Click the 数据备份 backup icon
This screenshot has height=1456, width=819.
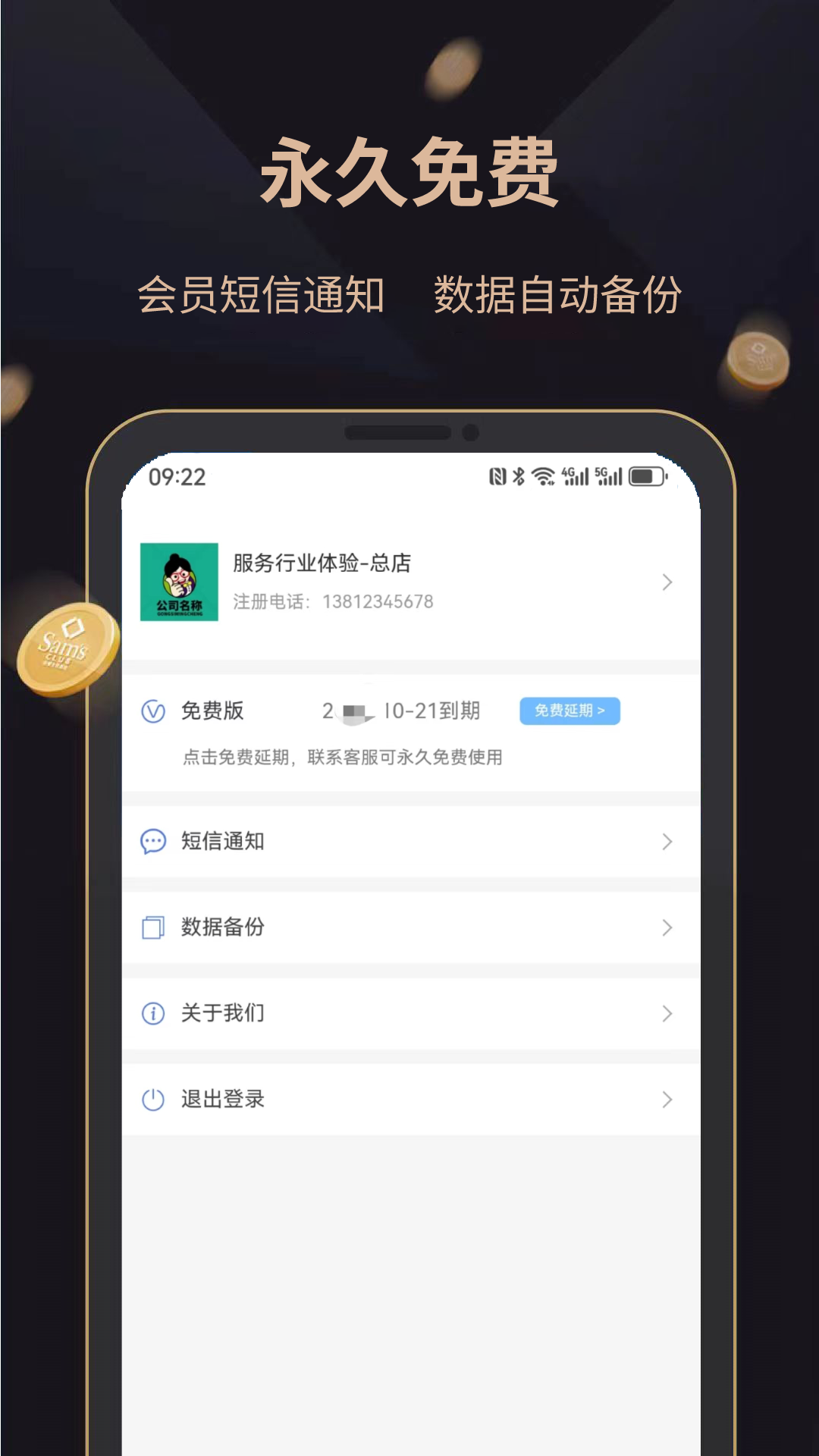click(153, 927)
